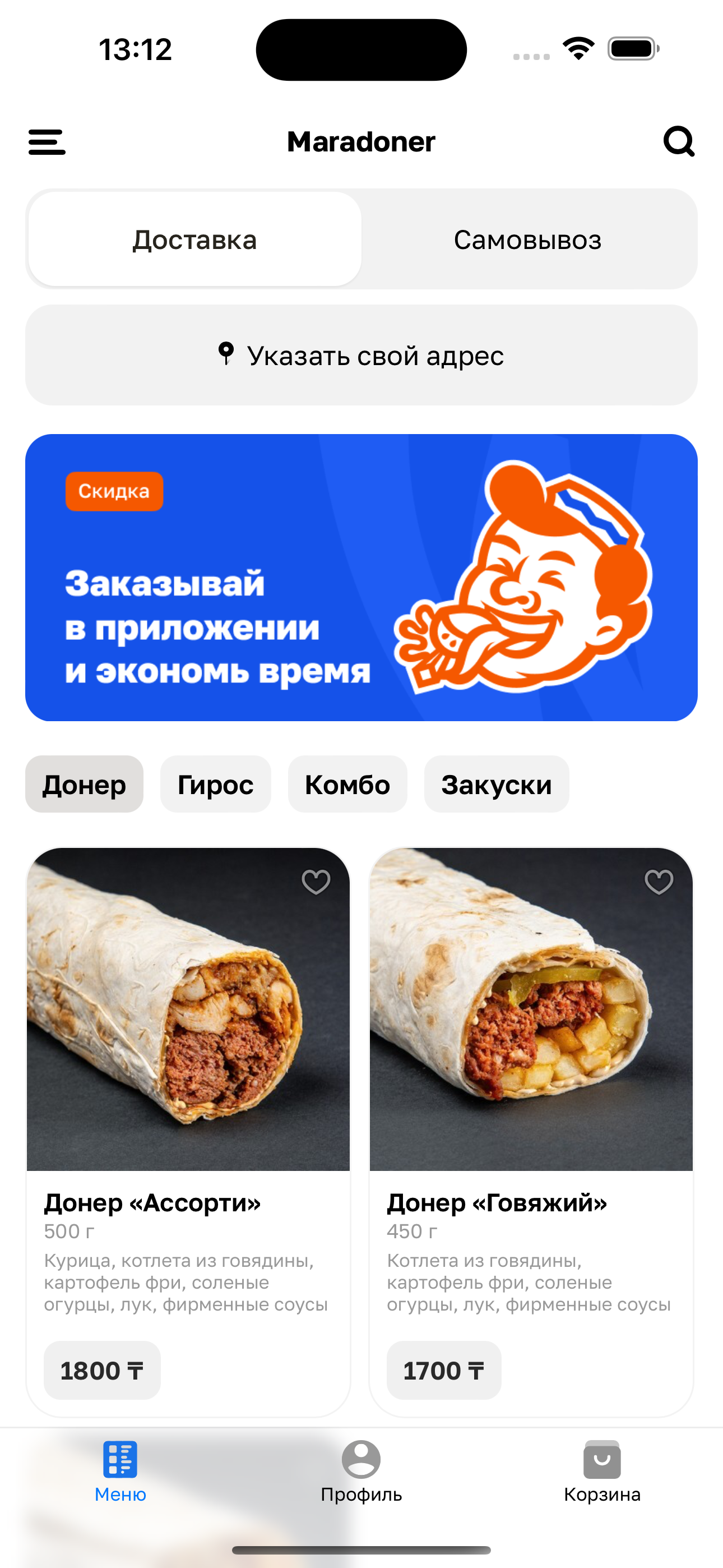Tap Указать свой адрес to set address
This screenshot has width=723, height=1568.
coord(361,356)
